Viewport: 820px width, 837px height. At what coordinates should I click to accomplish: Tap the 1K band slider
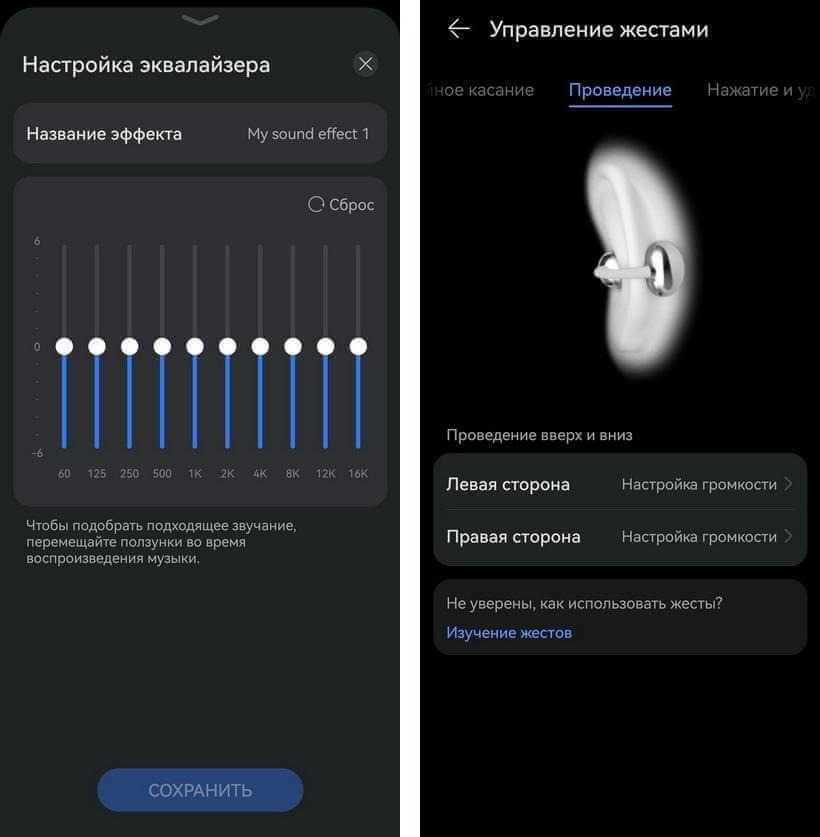point(195,346)
